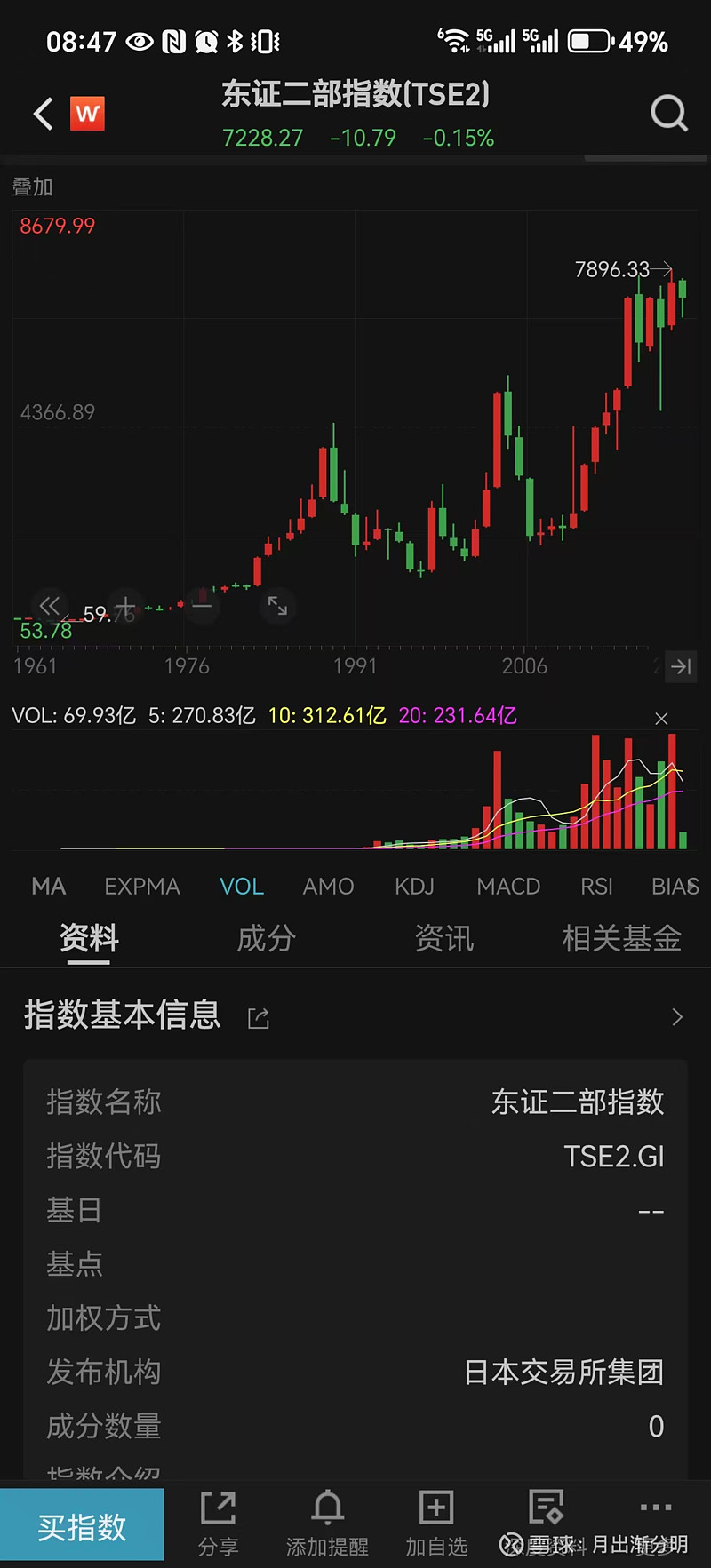Image resolution: width=711 pixels, height=1568 pixels.
Task: View the 相关基金 tab
Action: coord(621,938)
